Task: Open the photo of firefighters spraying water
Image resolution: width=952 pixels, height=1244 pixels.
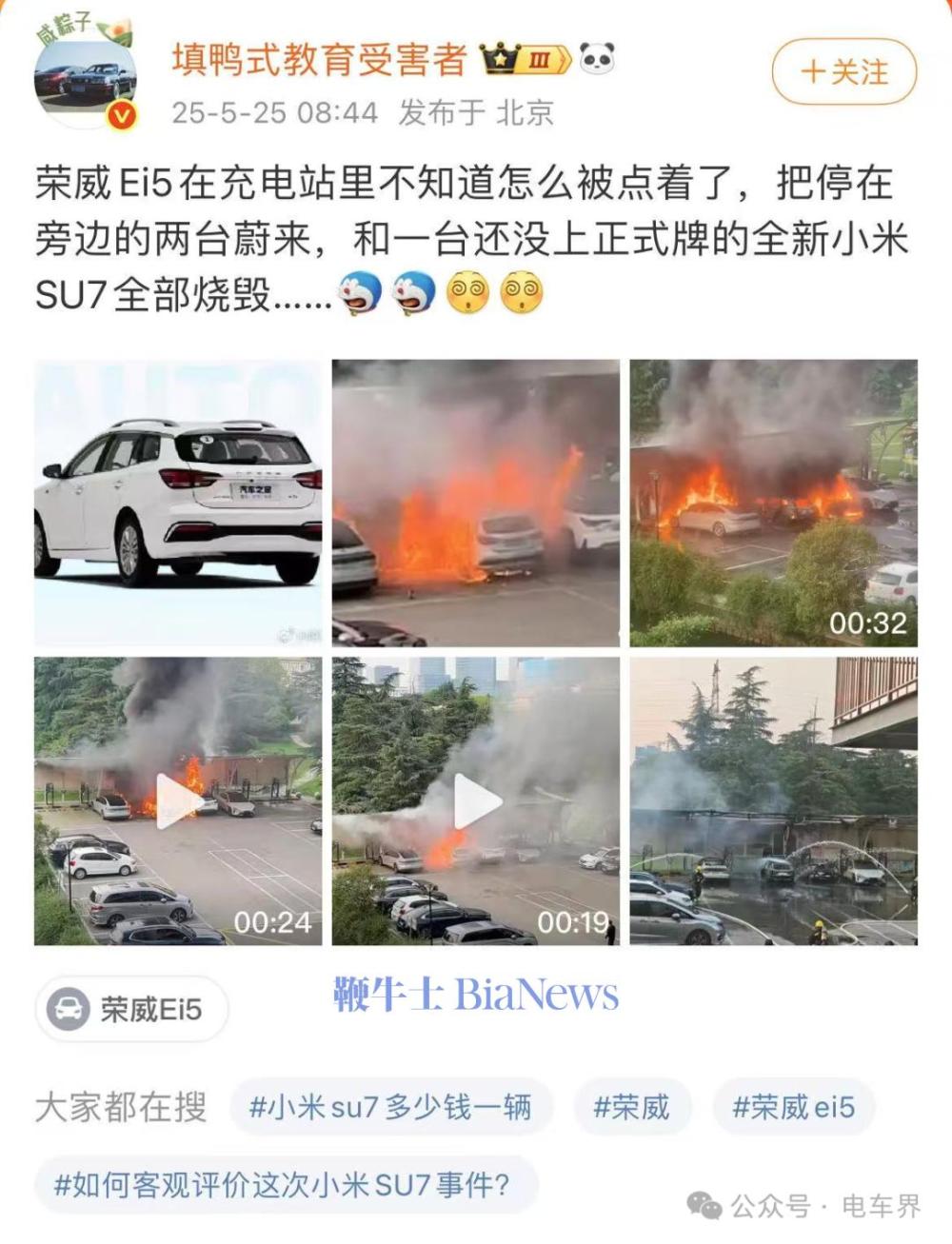Action: coord(773,800)
